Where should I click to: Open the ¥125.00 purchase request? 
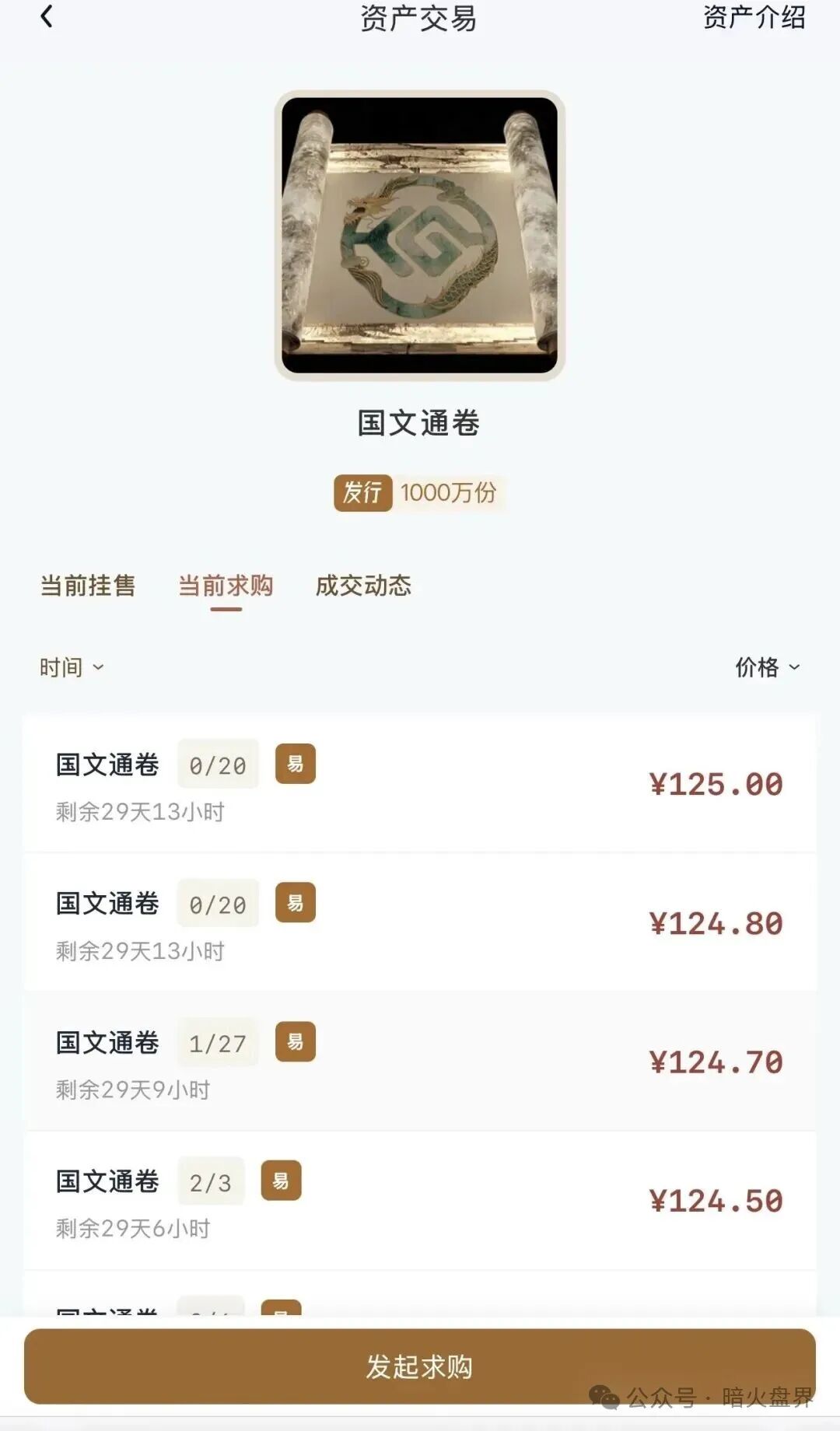pos(420,784)
